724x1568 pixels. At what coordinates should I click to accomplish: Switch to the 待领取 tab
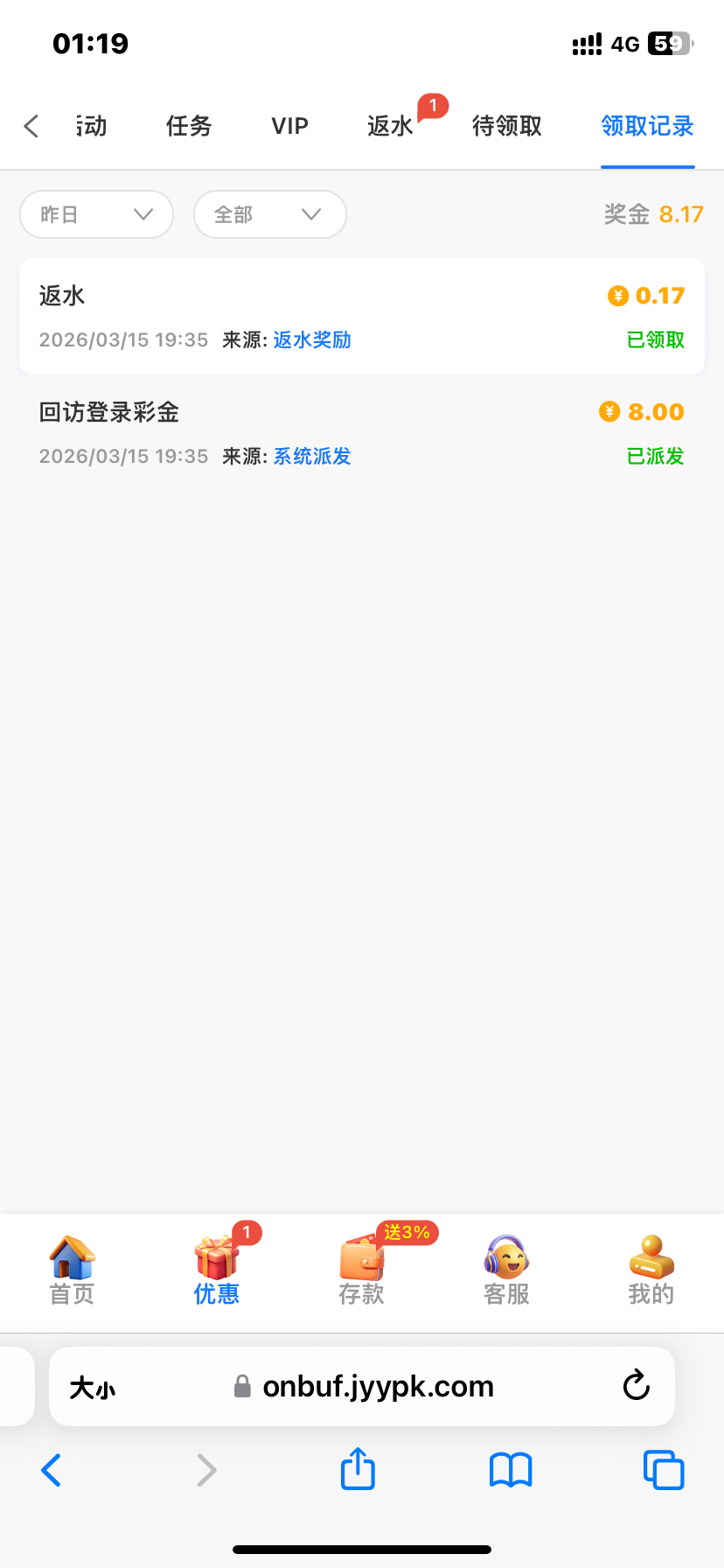pos(507,126)
